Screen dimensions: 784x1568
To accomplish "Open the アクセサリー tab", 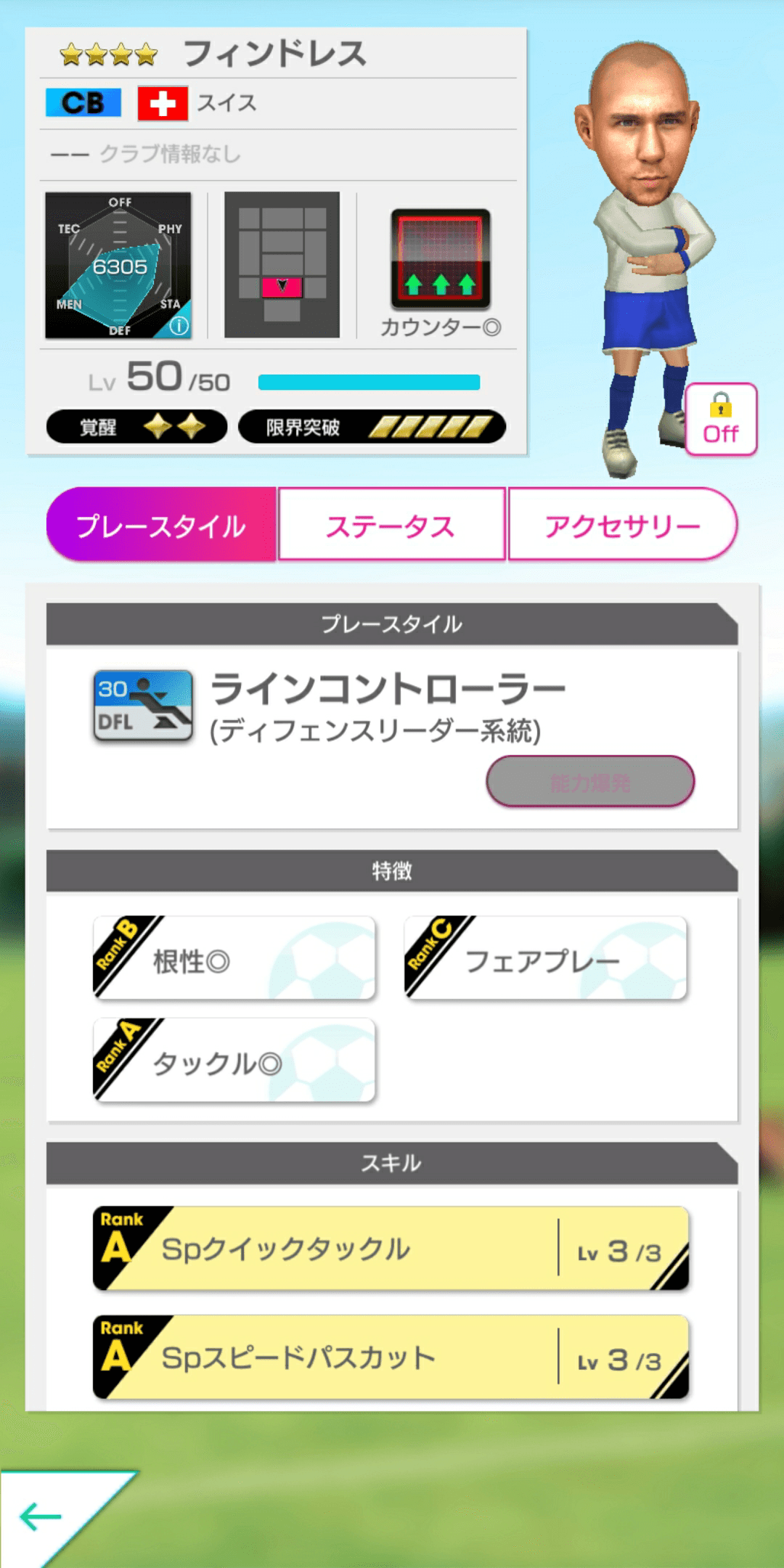I will pos(623,525).
